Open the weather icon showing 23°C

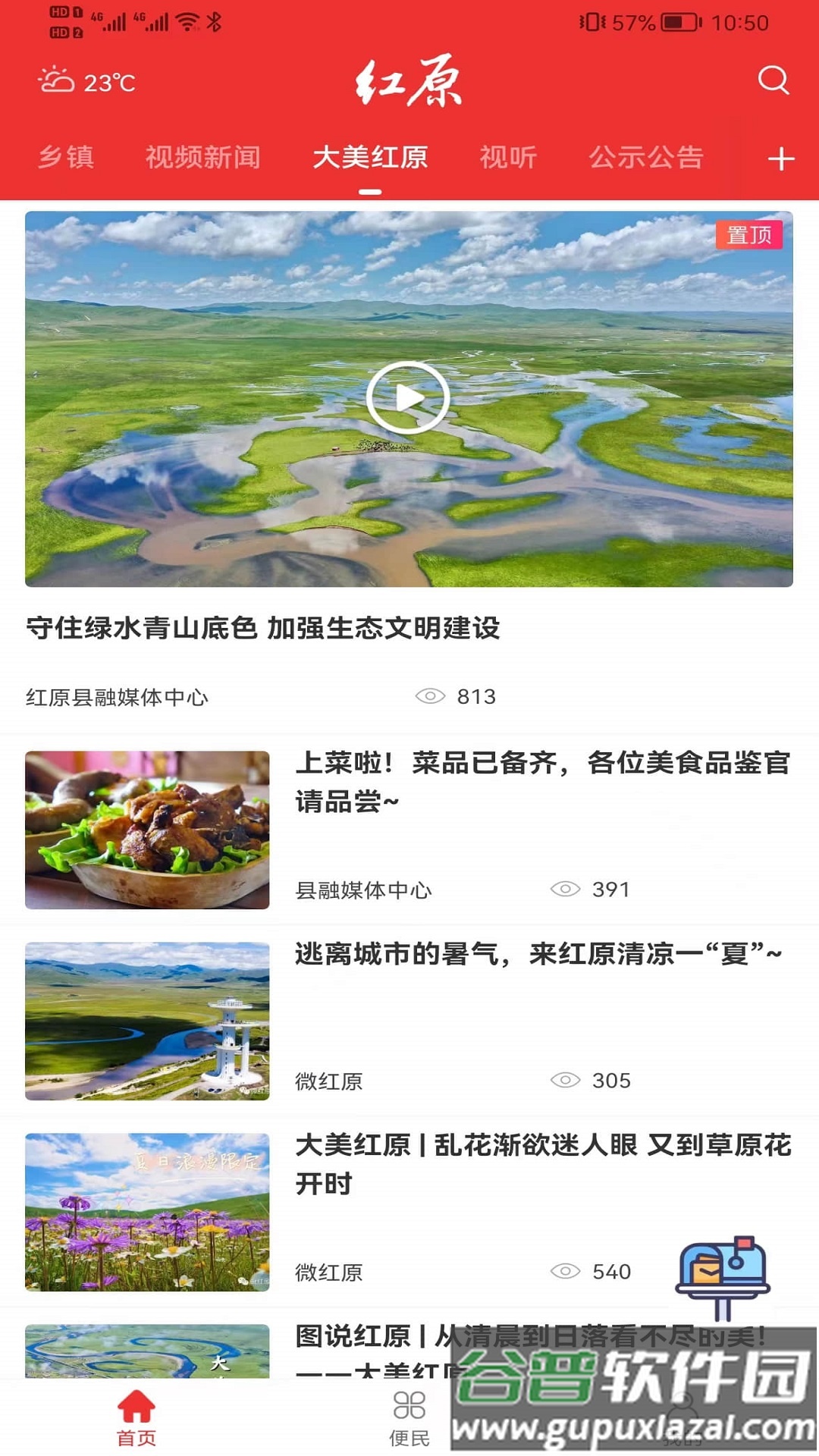click(55, 82)
